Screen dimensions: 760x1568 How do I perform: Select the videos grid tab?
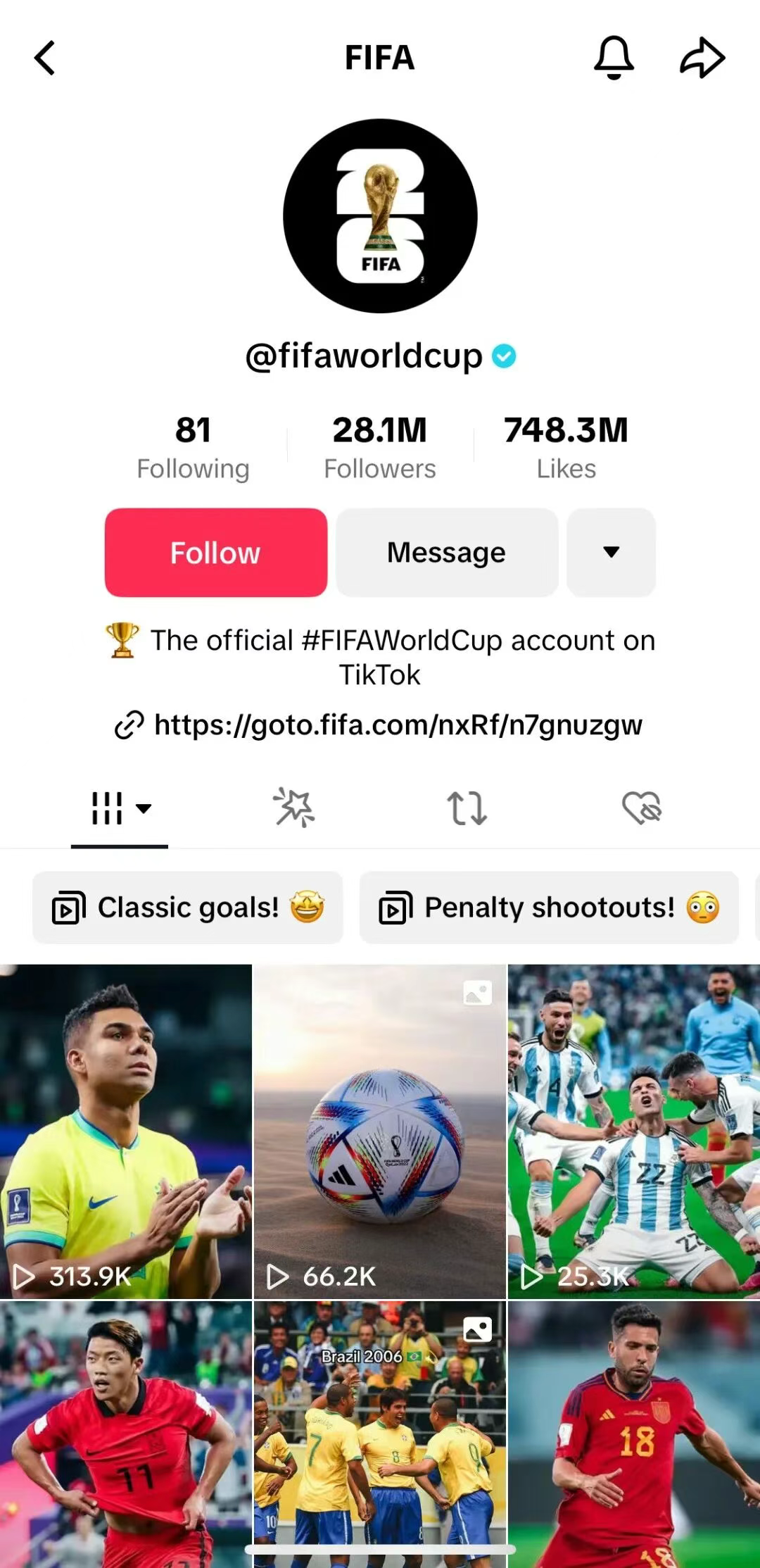[120, 808]
